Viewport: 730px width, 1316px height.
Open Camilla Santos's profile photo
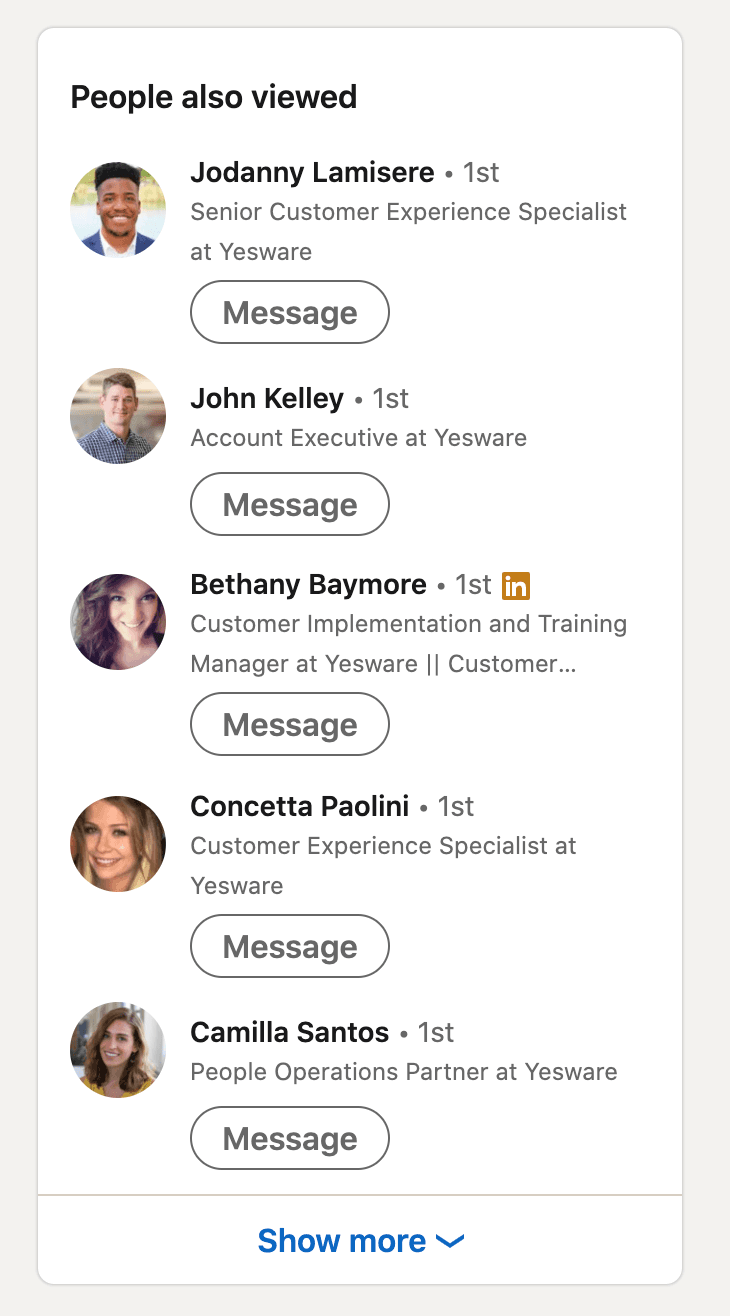click(117, 1050)
